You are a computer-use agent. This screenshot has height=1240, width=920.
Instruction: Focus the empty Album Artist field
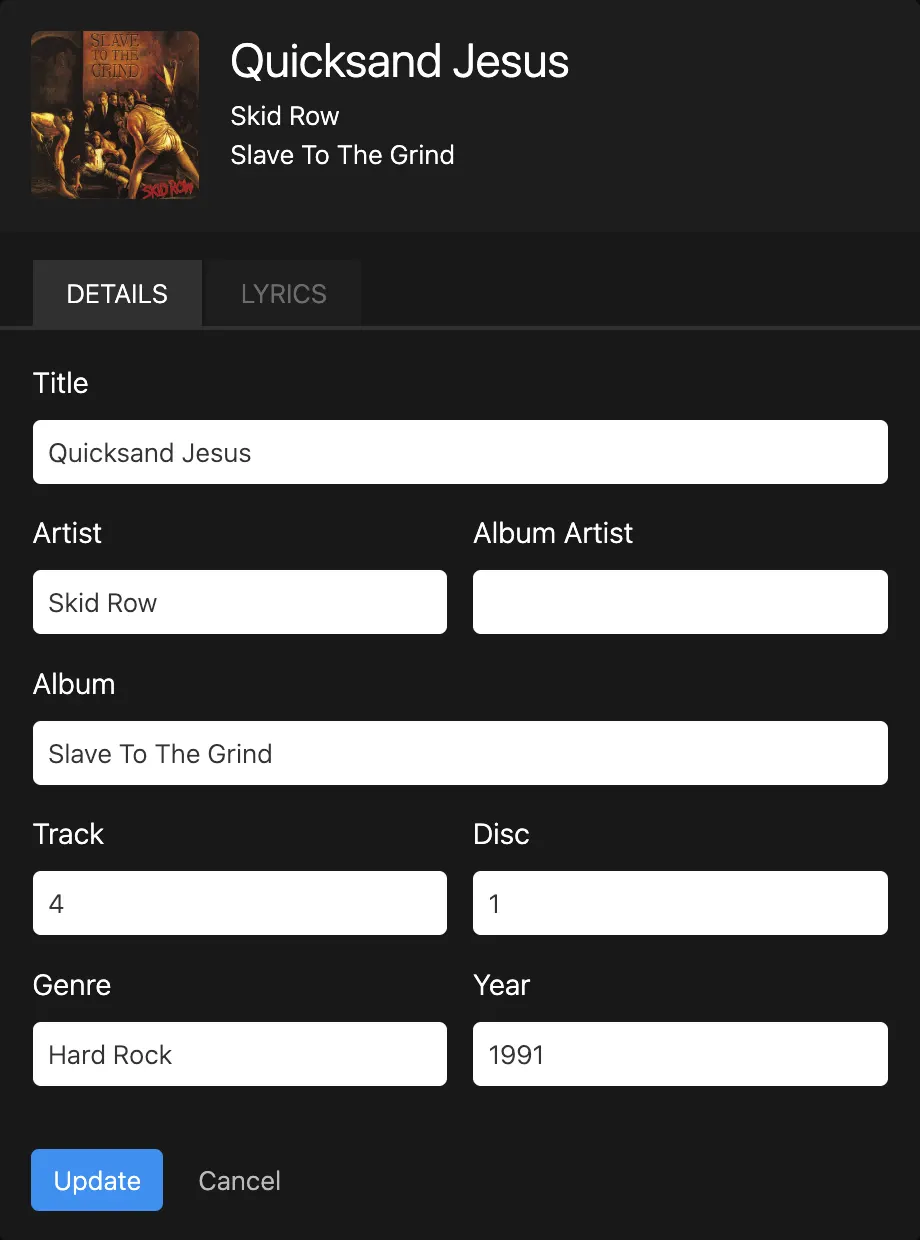click(x=680, y=602)
